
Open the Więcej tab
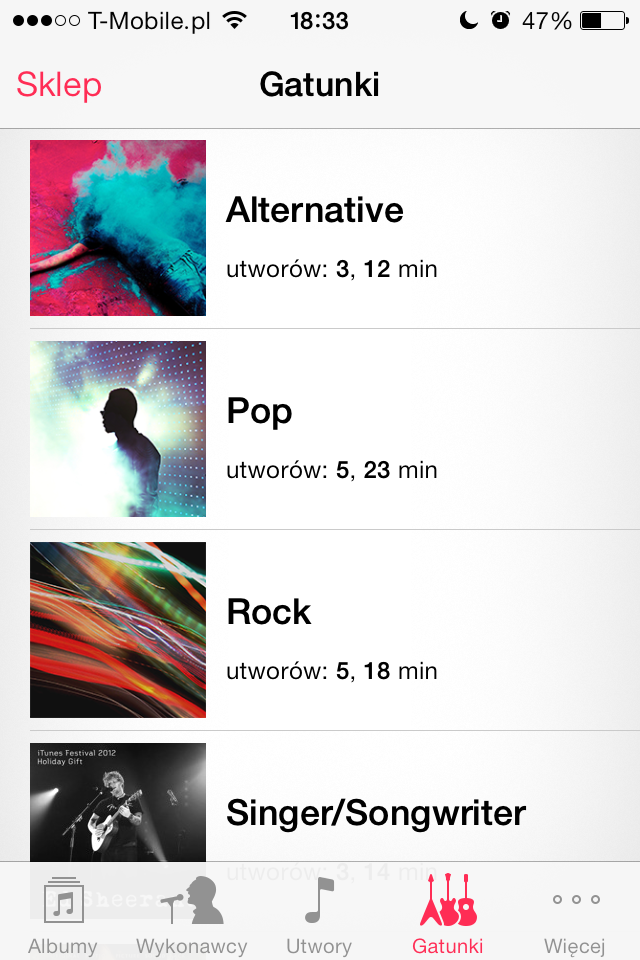575,915
